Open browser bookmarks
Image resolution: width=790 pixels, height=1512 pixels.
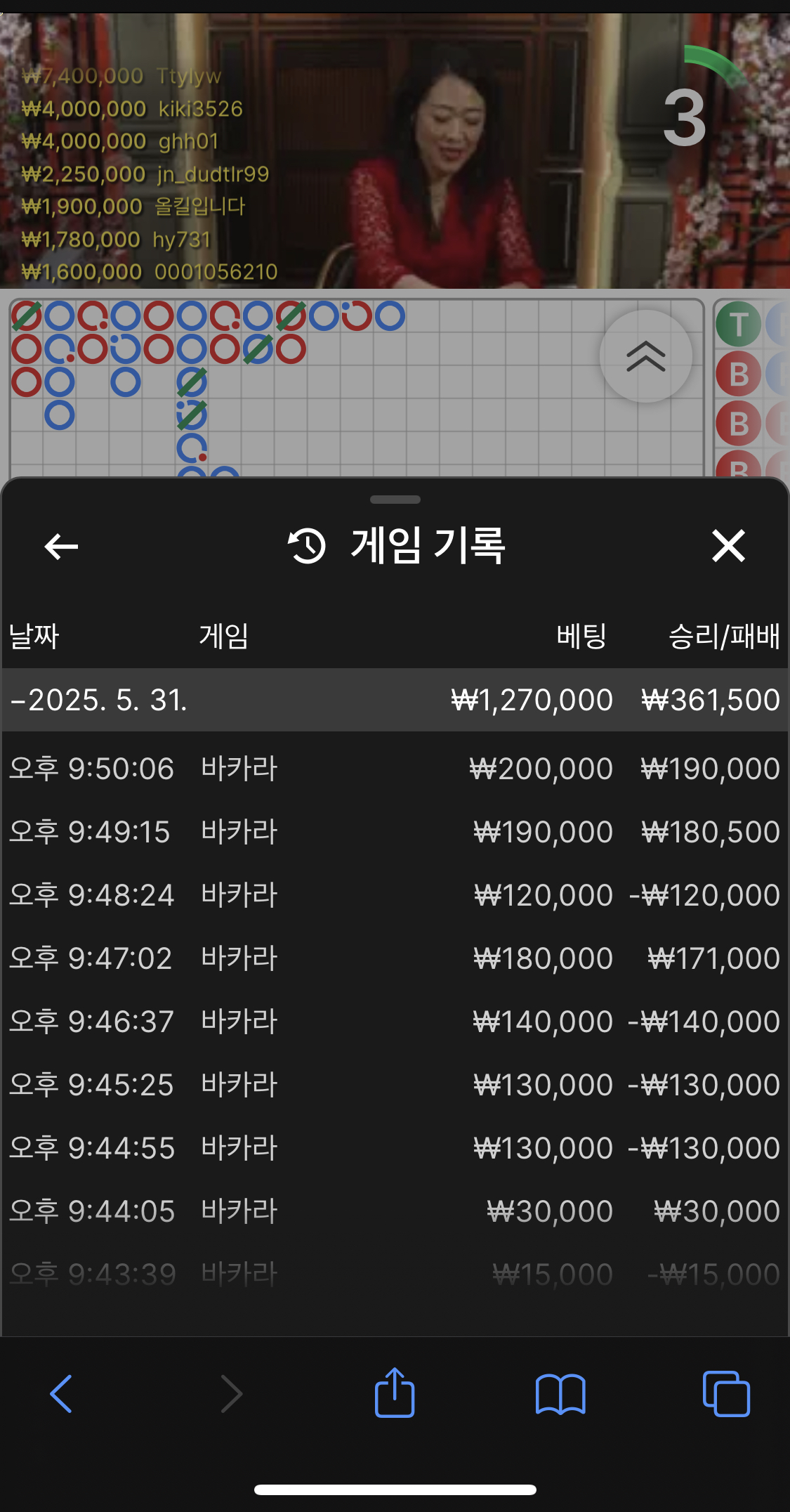click(x=560, y=1393)
